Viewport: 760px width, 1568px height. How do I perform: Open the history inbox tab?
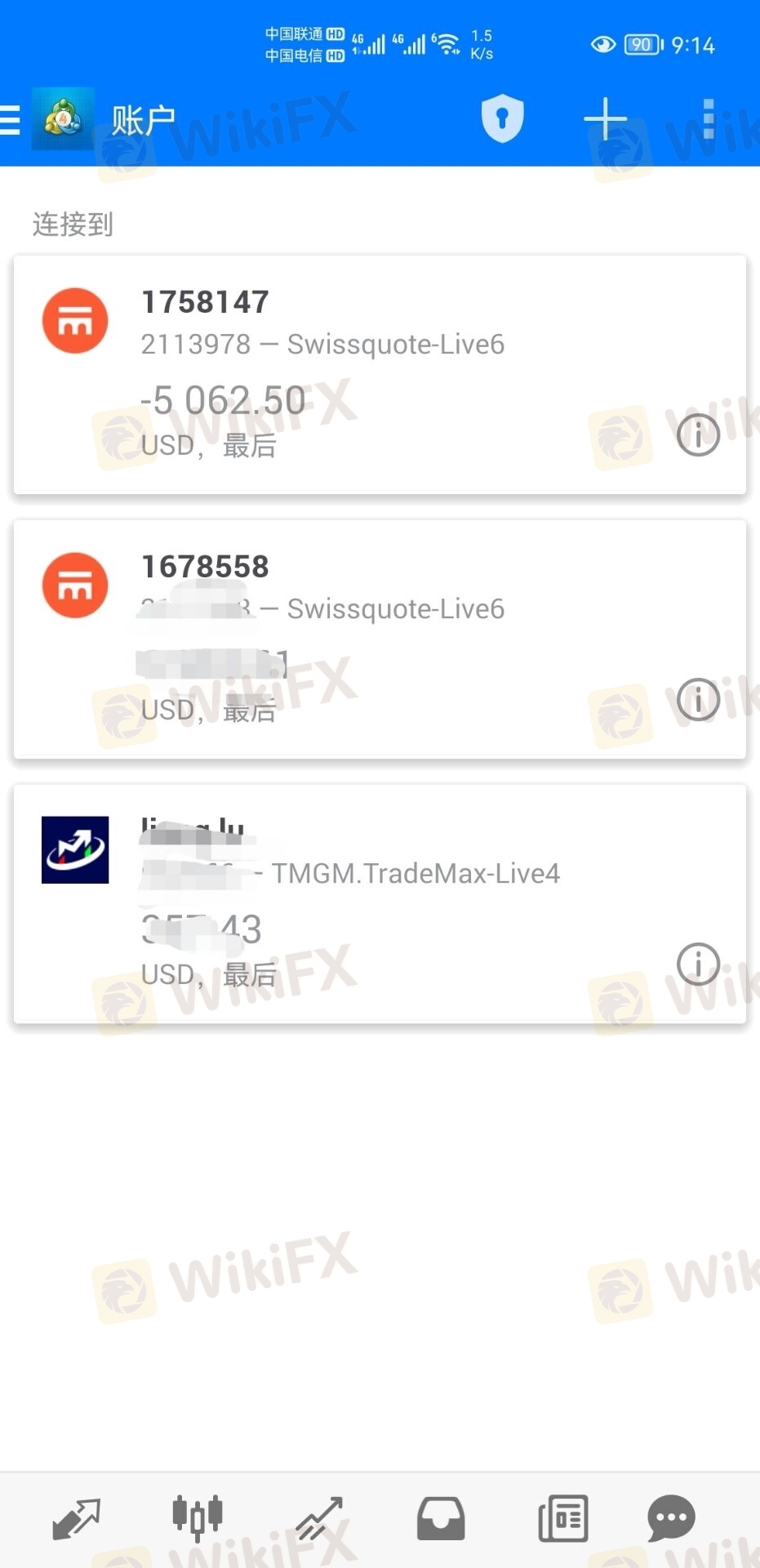pyautogui.click(x=441, y=1519)
